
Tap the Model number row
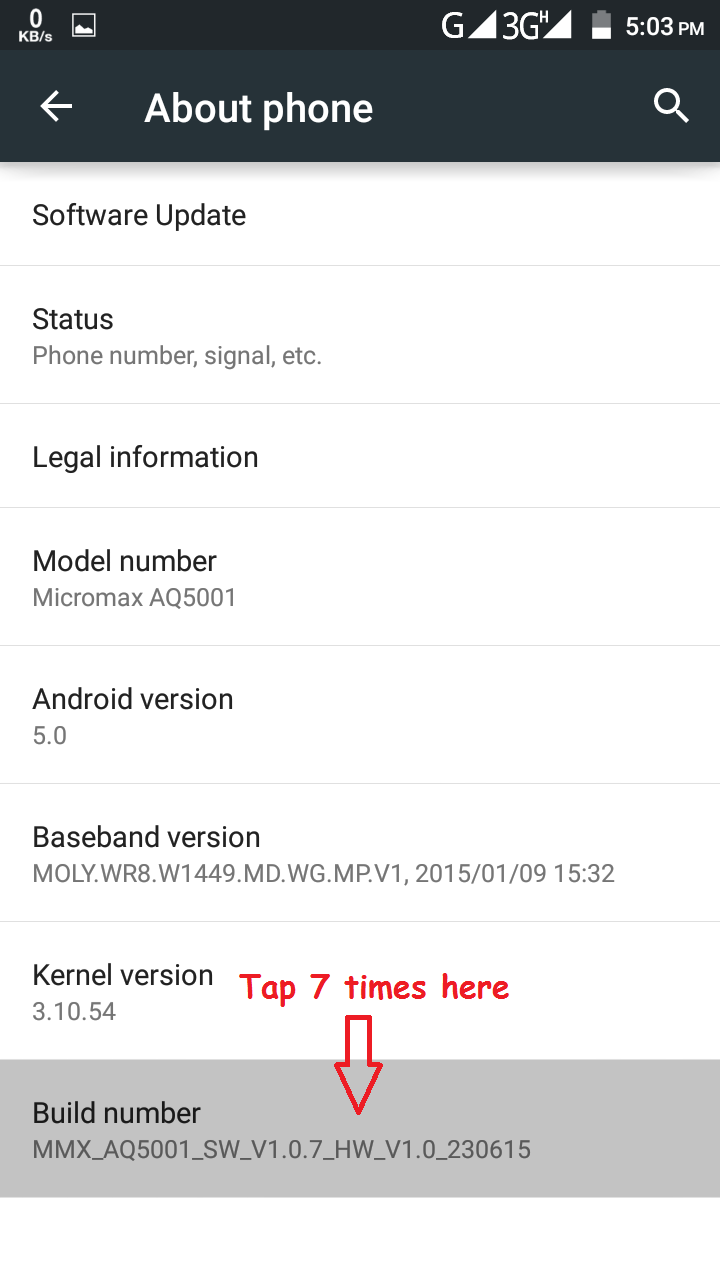point(360,578)
